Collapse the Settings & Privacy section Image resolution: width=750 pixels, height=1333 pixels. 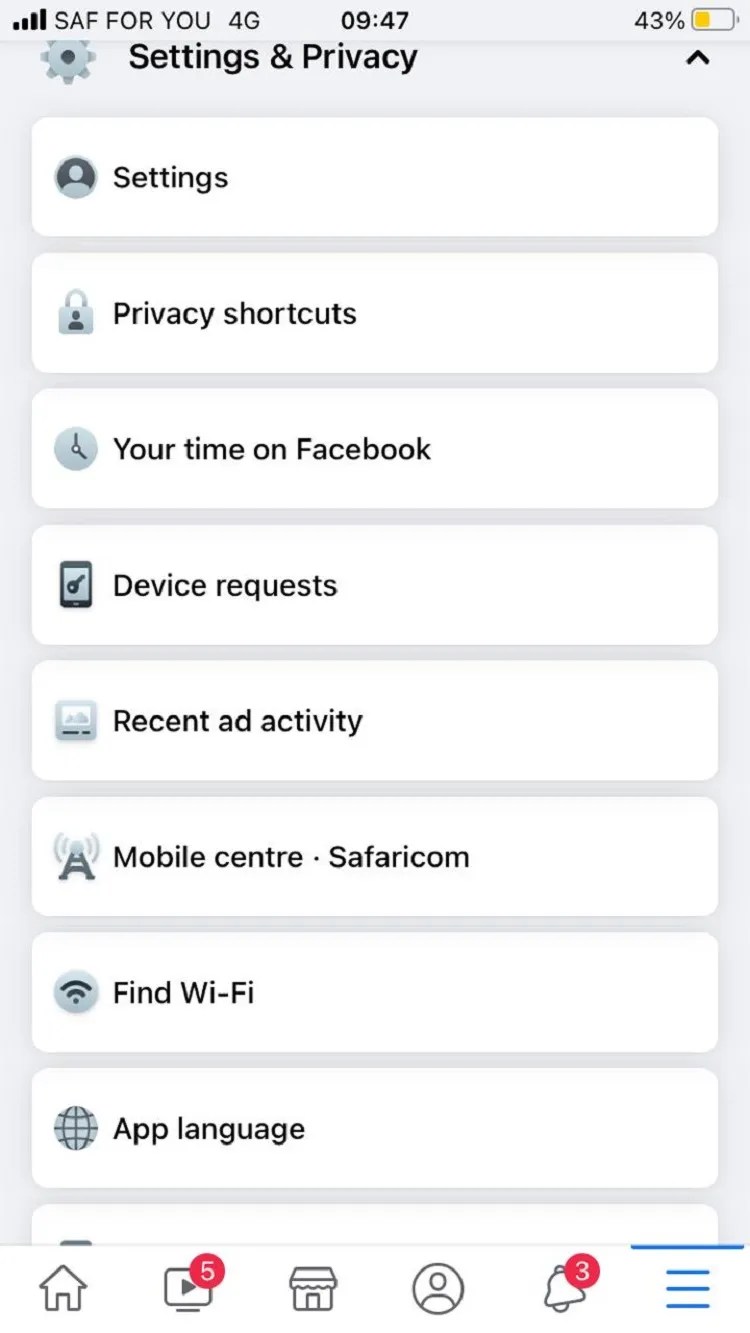697,58
